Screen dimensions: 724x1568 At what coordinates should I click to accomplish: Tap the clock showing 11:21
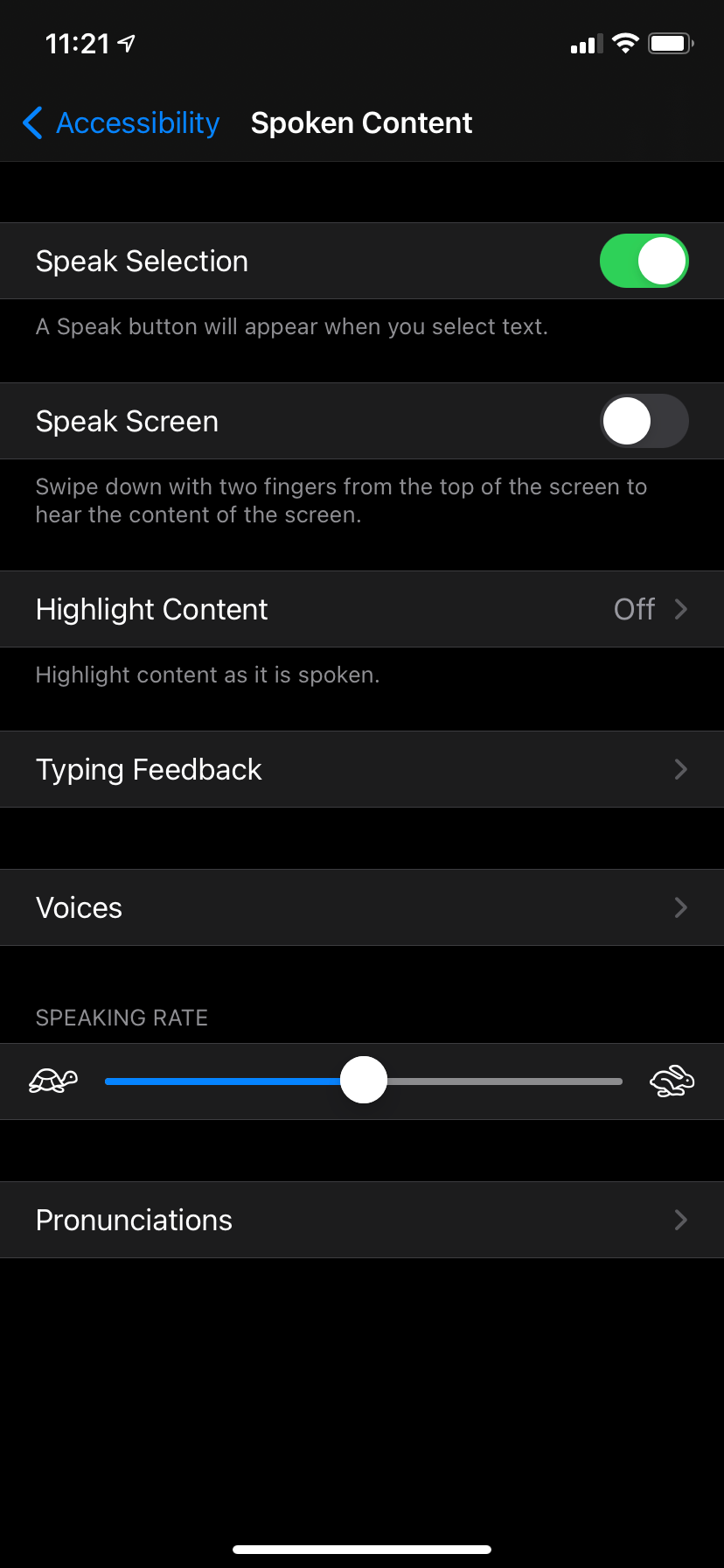(80, 42)
